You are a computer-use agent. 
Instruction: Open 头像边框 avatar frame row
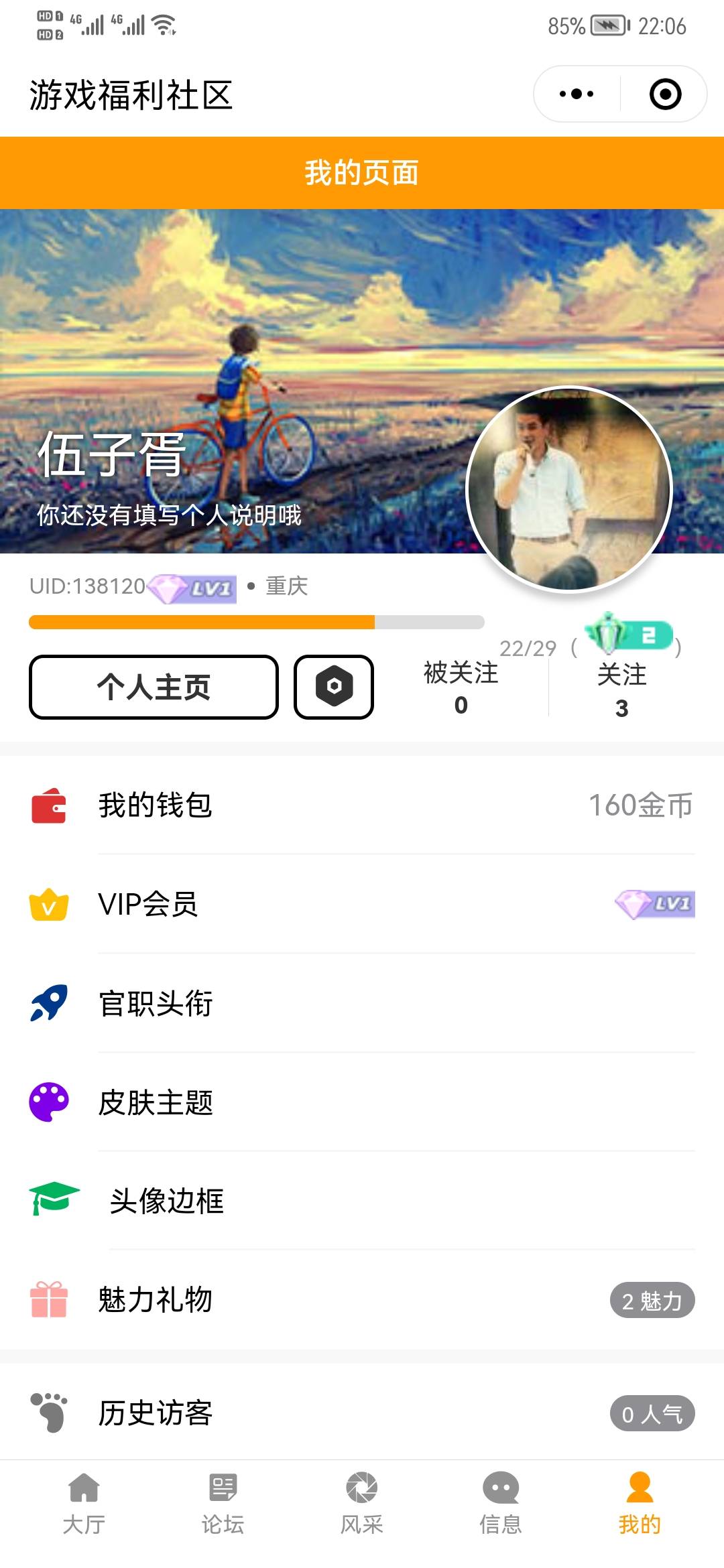(x=362, y=1201)
